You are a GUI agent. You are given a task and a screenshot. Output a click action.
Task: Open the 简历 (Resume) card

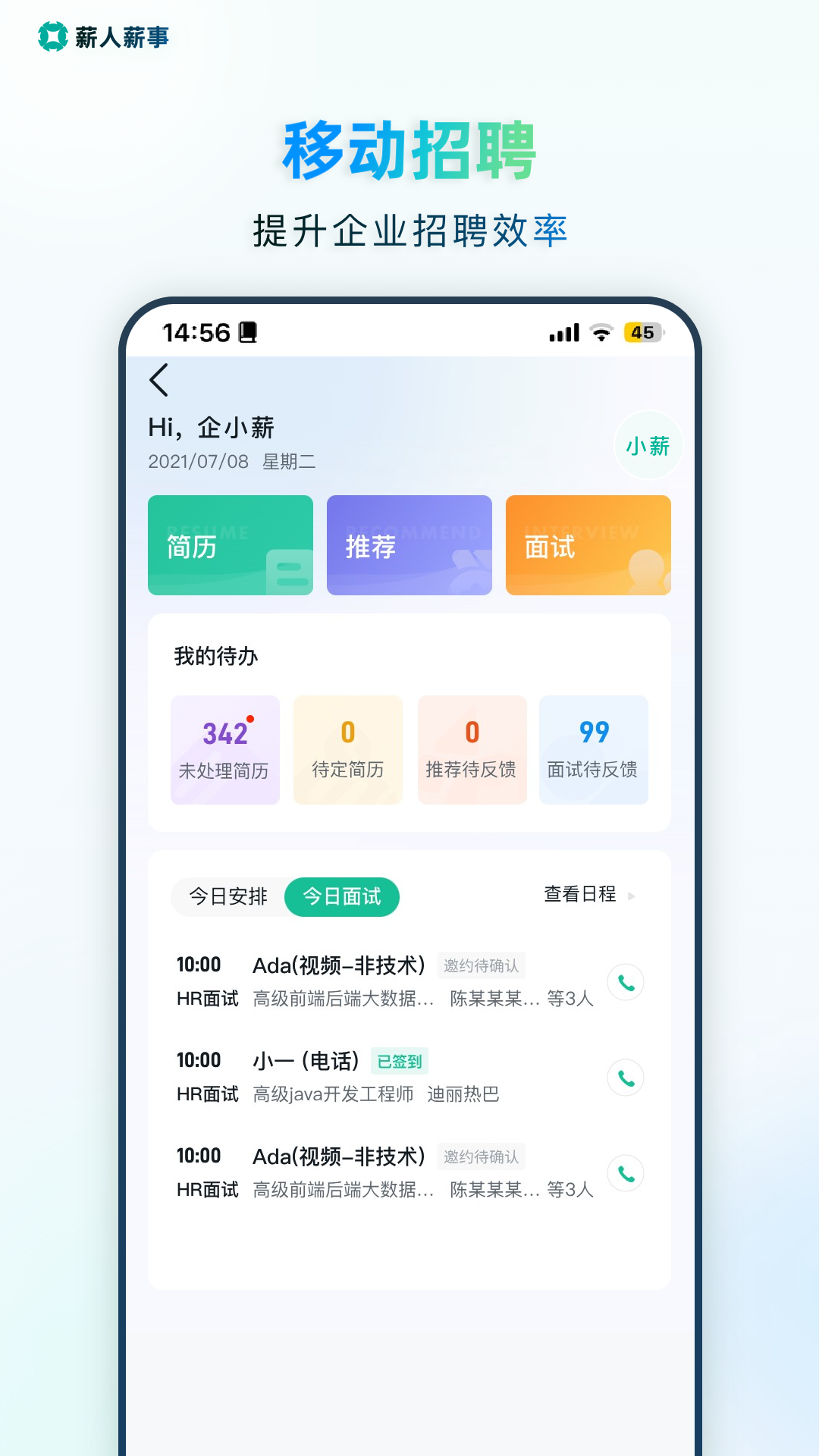click(230, 544)
